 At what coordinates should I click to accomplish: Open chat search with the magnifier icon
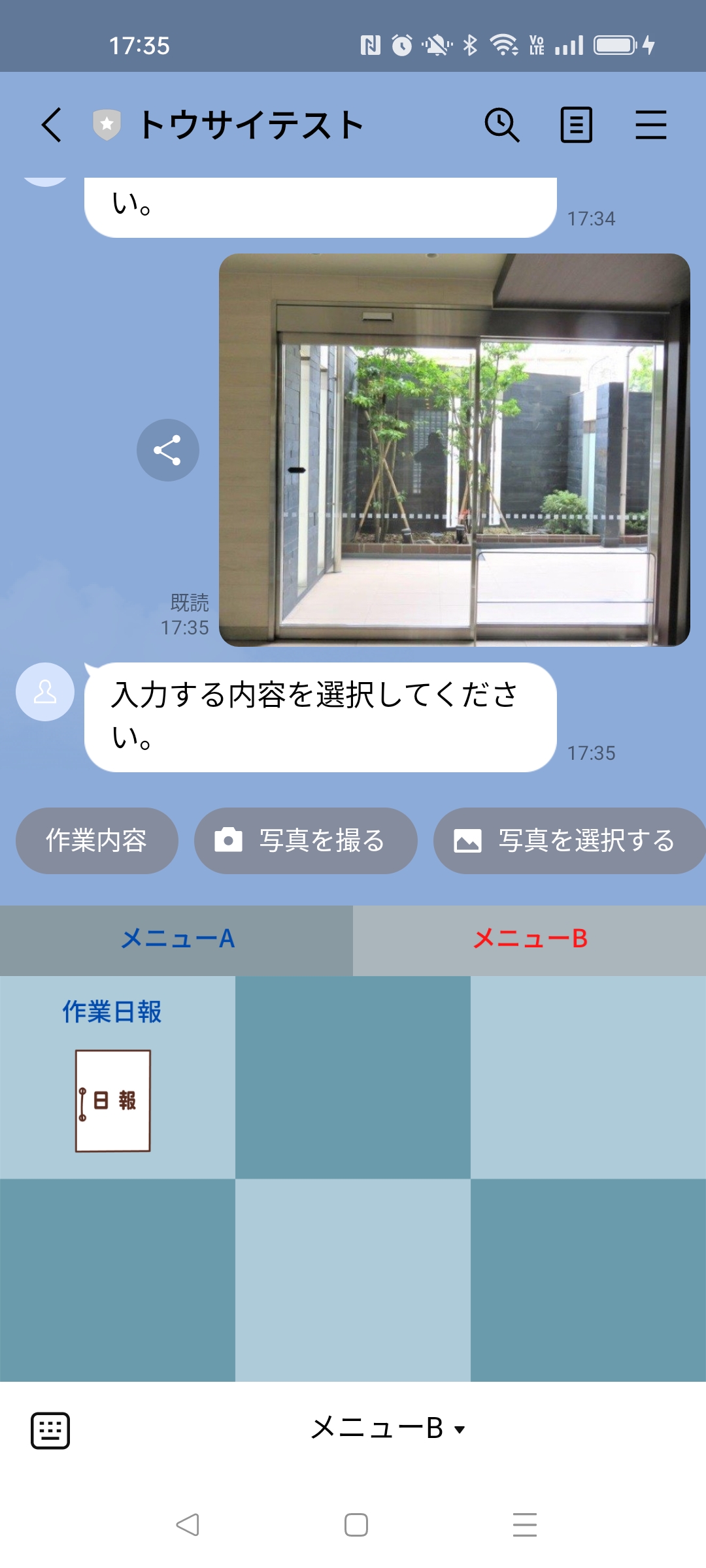pyautogui.click(x=501, y=125)
